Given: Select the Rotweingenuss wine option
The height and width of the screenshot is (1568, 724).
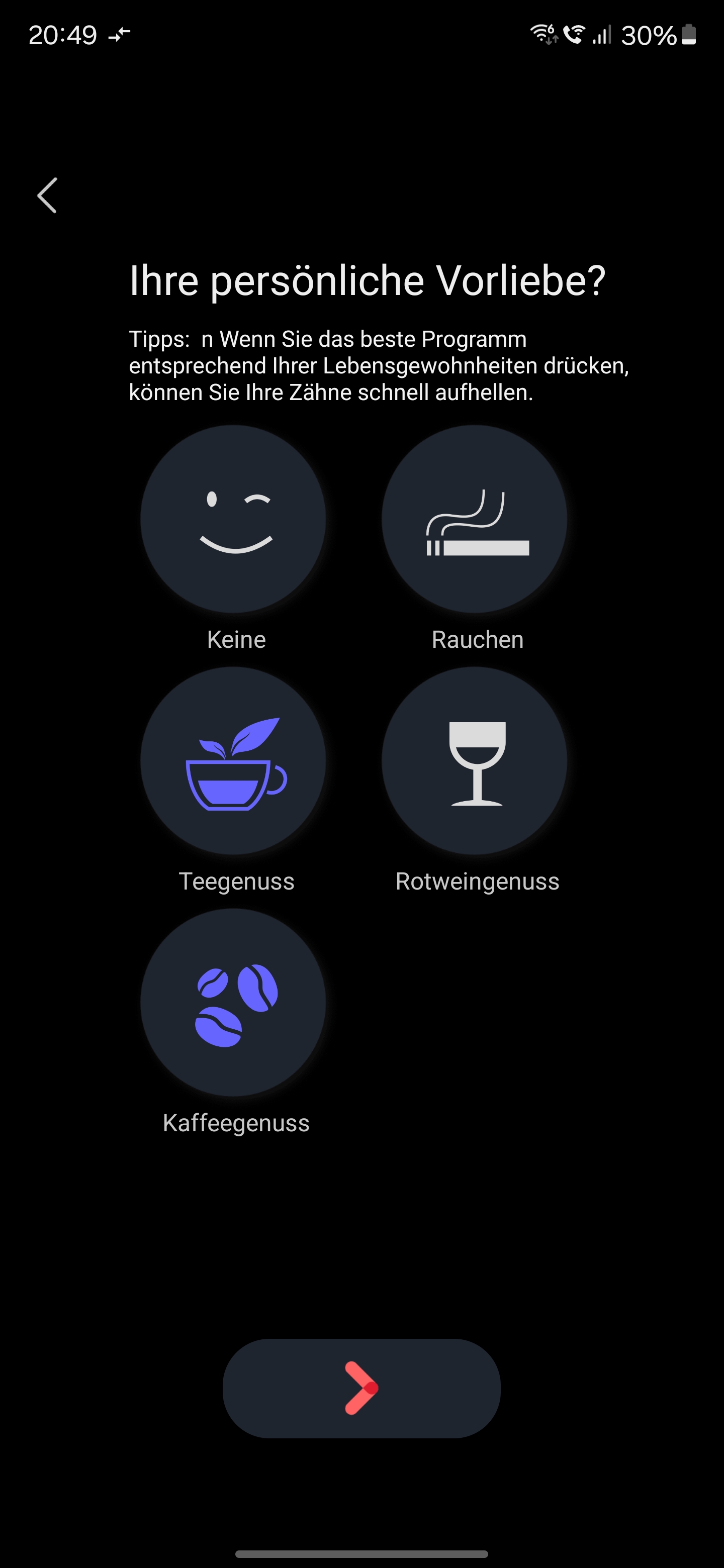Looking at the screenshot, I should pos(474,761).
